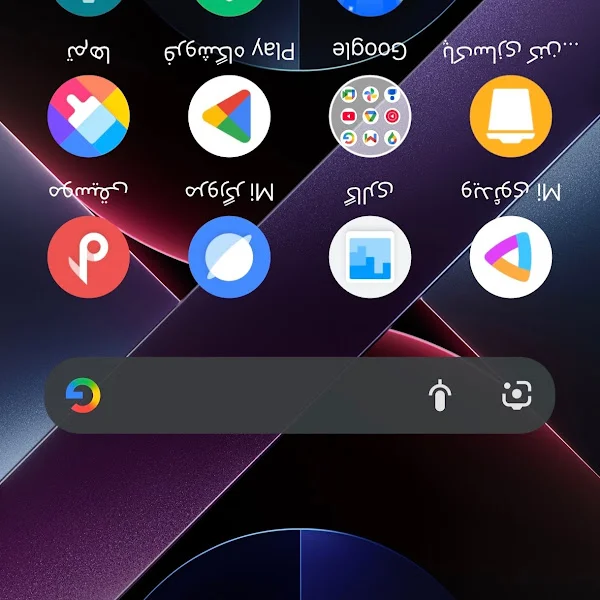Launch the red P app icon
Viewport: 600px width, 600px height.
[89, 257]
